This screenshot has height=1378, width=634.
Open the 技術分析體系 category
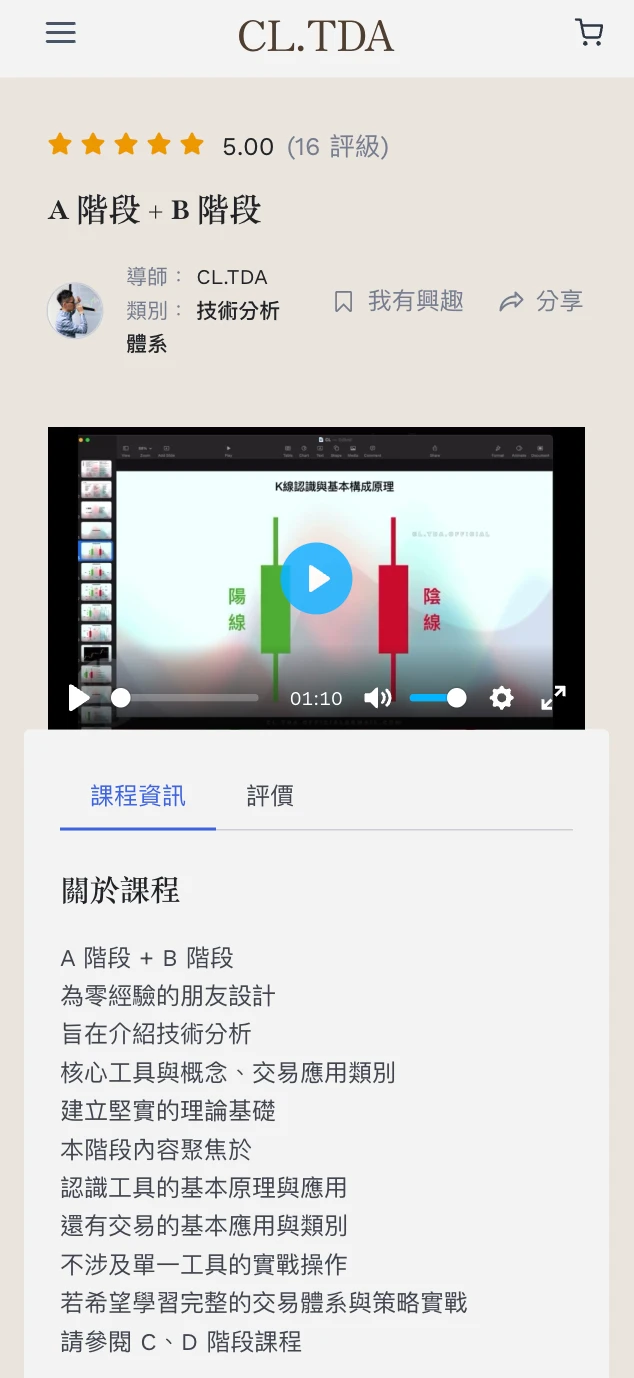click(237, 311)
